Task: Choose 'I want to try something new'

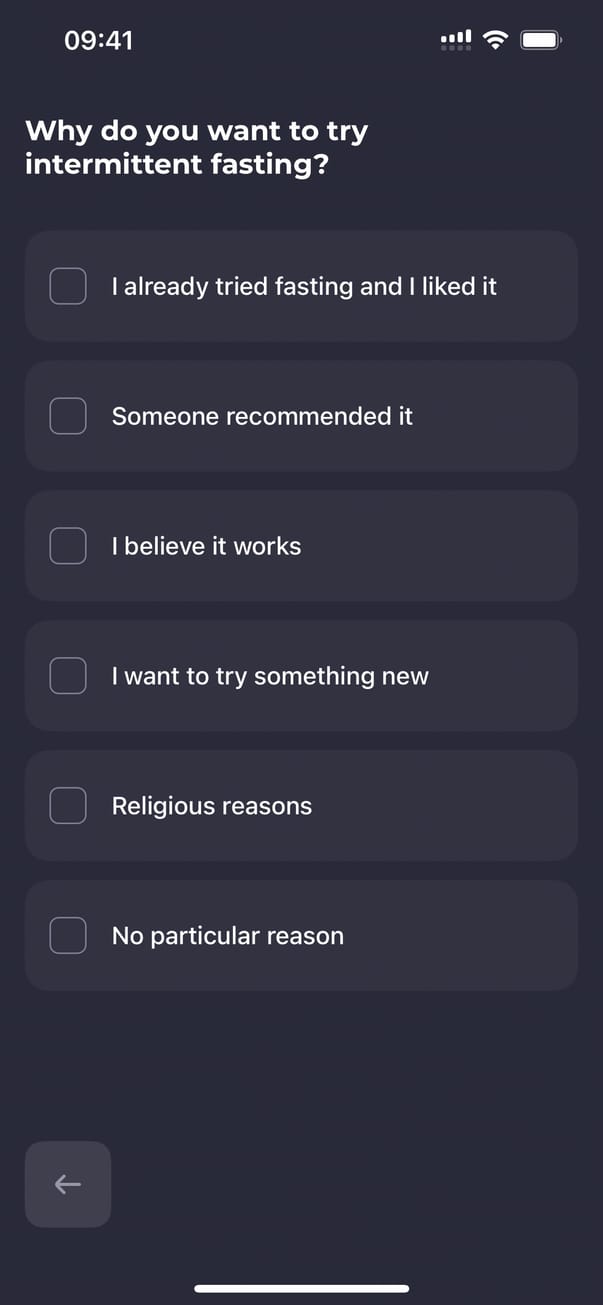Action: (x=68, y=676)
